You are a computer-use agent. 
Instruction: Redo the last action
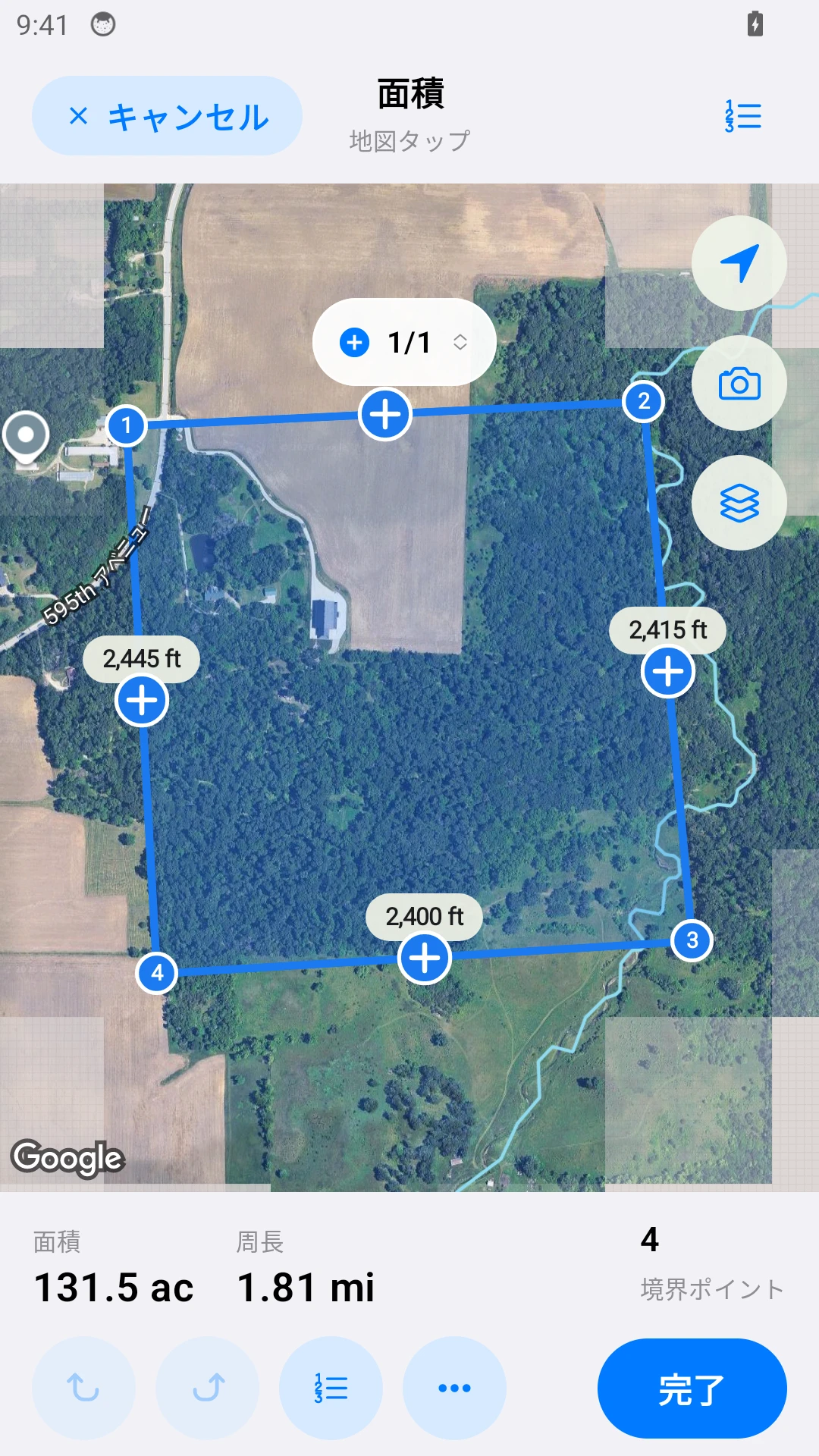pos(207,1388)
